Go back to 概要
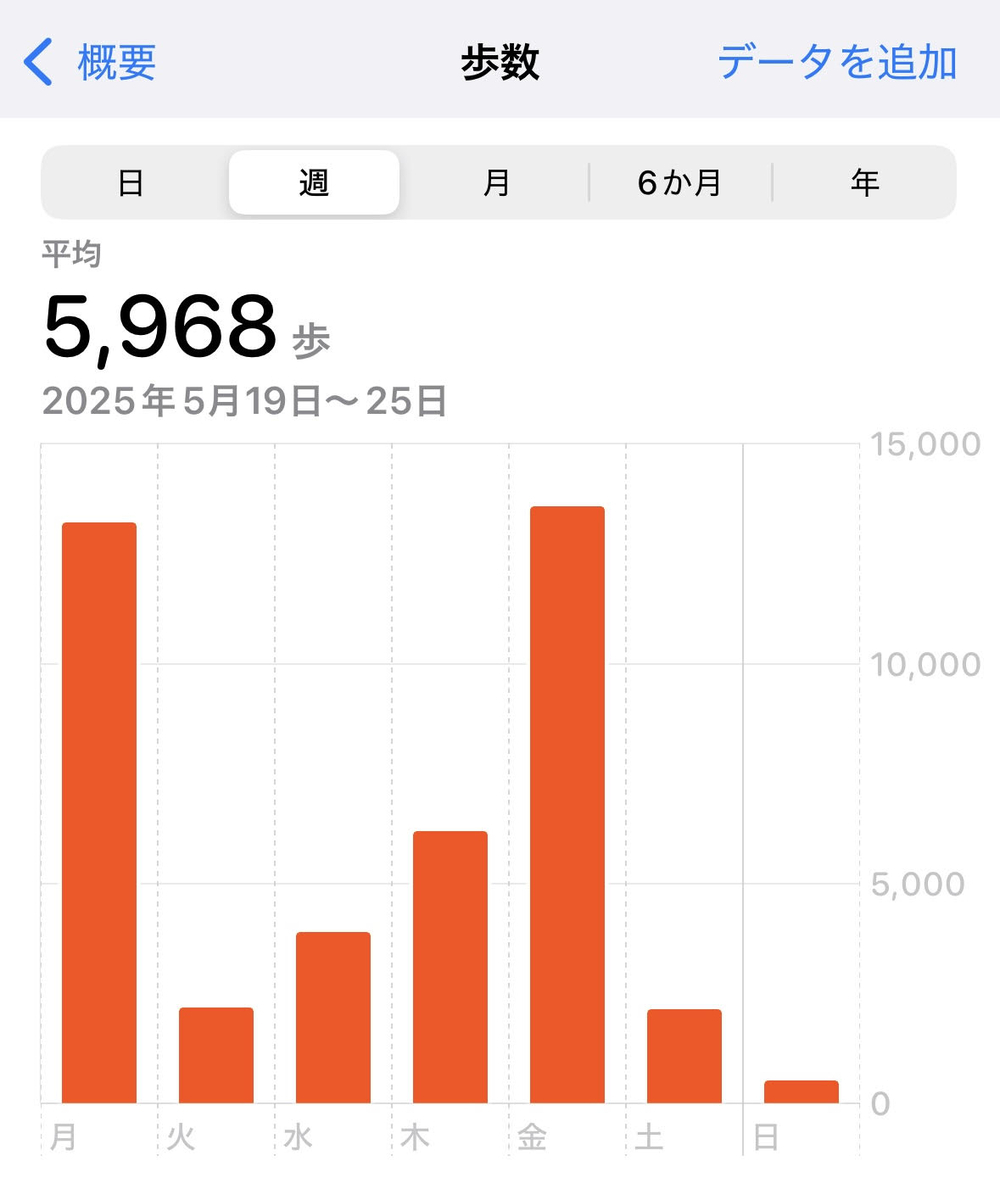Screen dimensions: 1000x1200 tap(90, 62)
